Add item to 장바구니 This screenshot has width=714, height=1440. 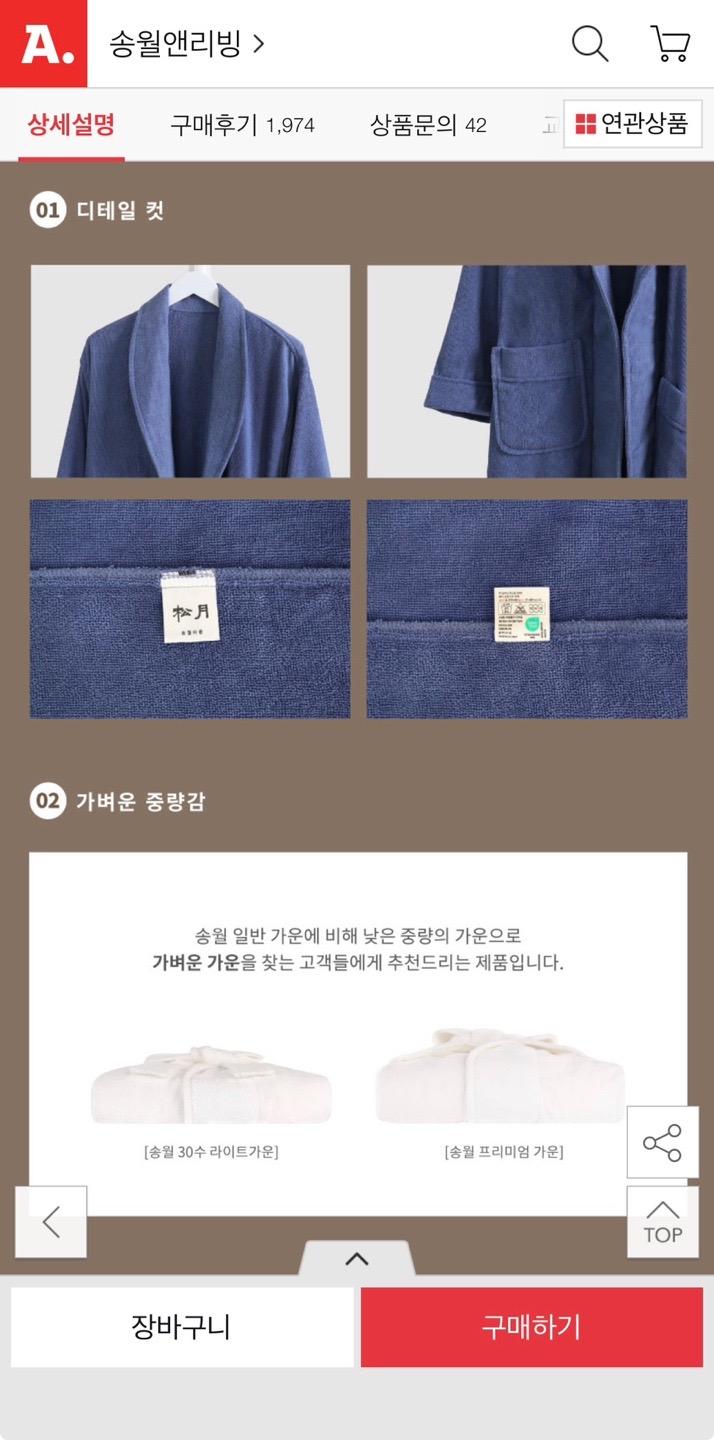coord(182,1327)
